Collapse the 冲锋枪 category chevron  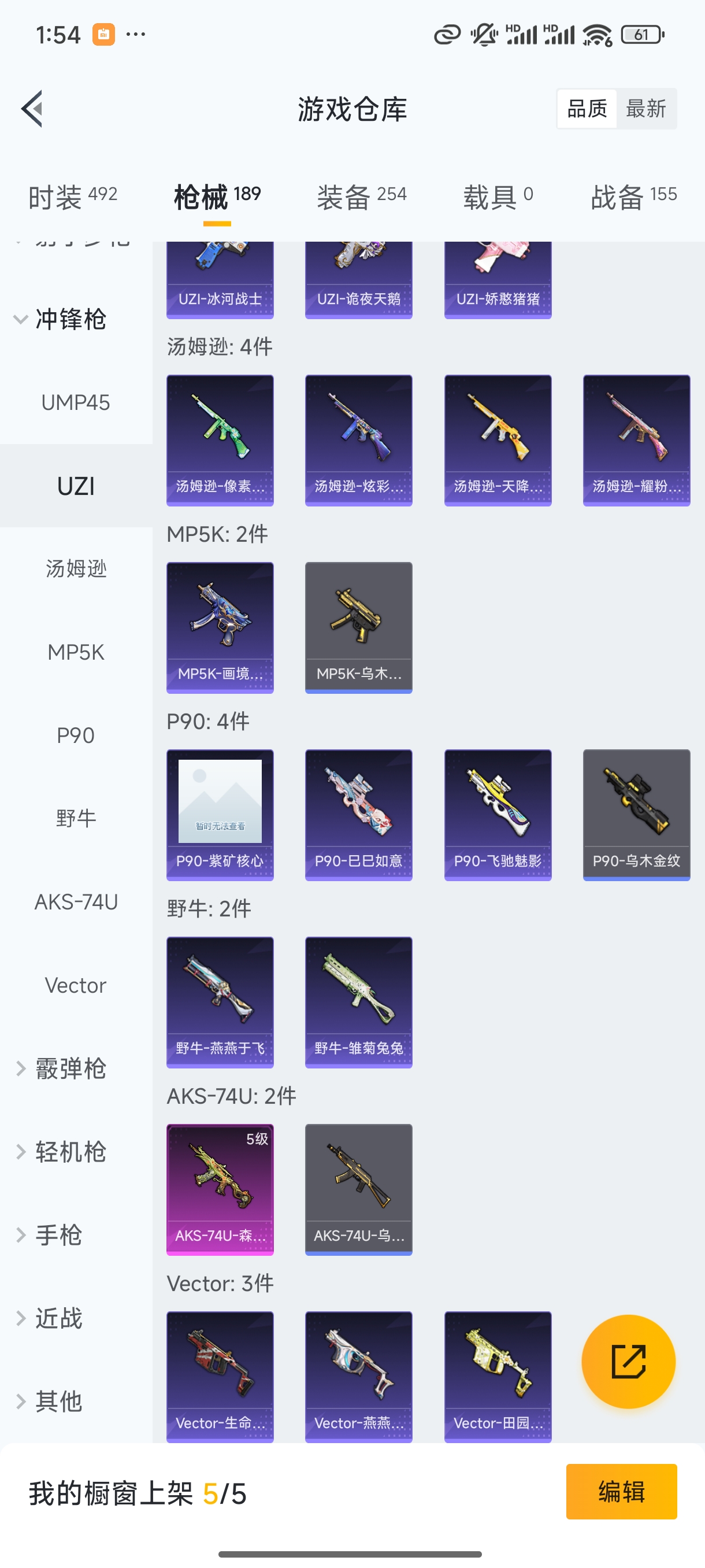point(19,319)
